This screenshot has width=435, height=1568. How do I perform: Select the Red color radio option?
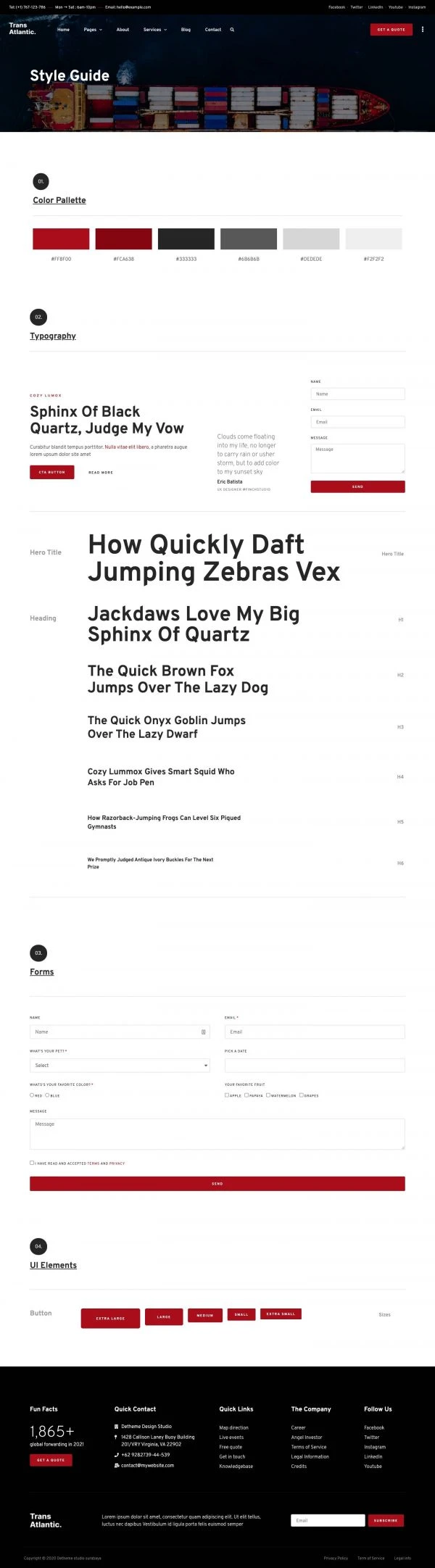click(x=32, y=1095)
